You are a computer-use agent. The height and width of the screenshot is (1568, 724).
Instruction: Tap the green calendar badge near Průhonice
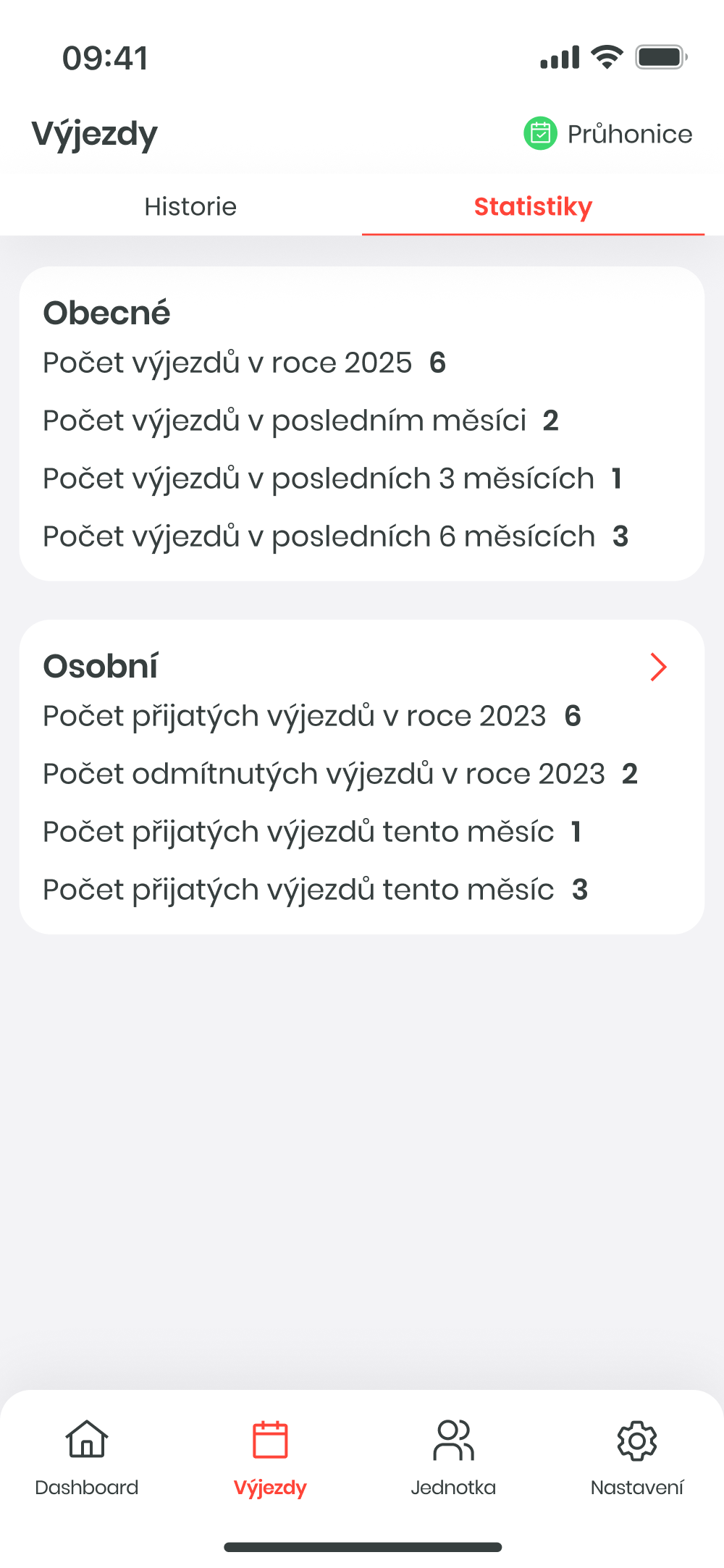click(x=541, y=133)
